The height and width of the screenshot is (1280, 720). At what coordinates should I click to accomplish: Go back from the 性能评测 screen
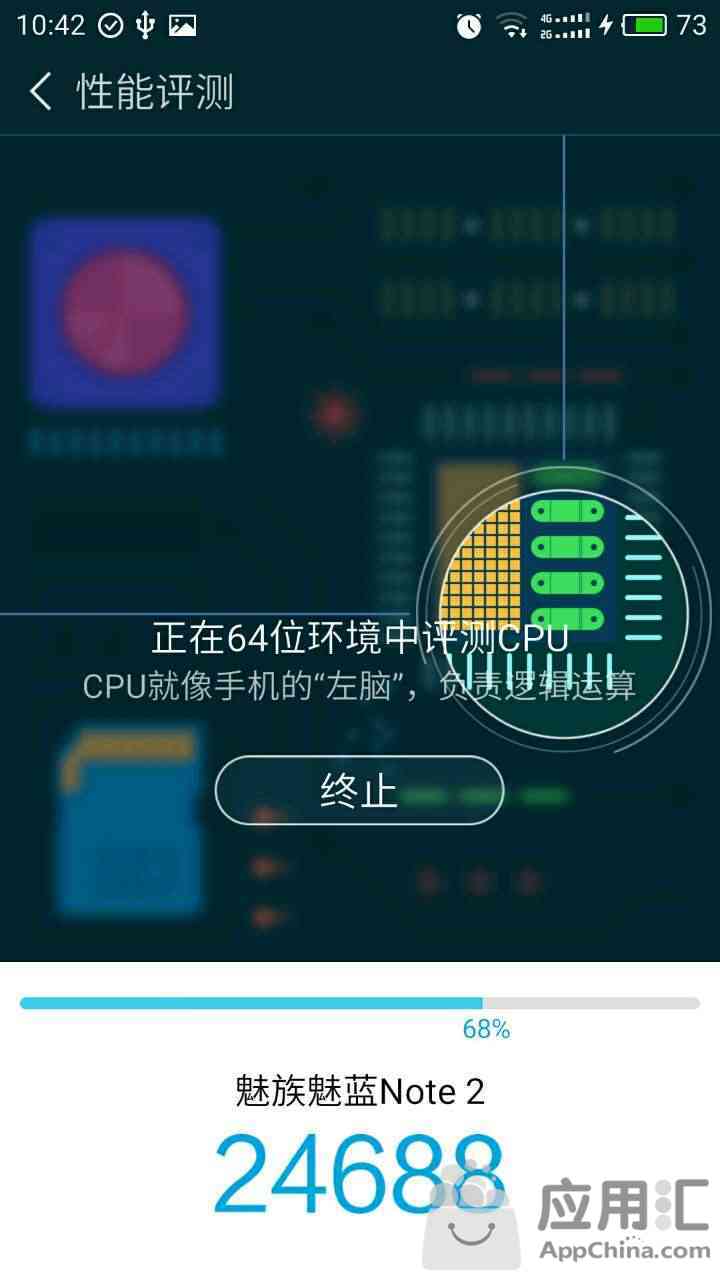(x=40, y=92)
